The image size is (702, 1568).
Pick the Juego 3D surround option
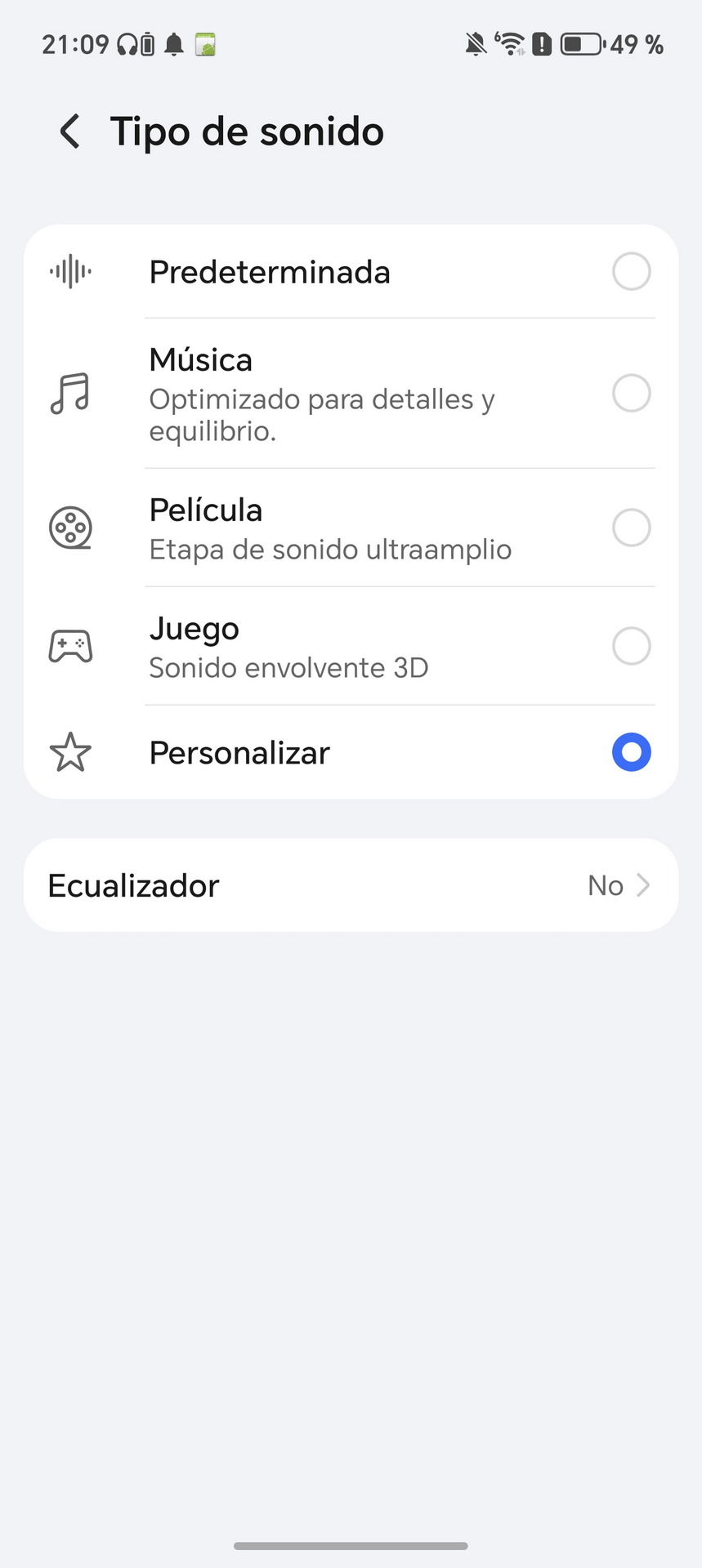click(631, 646)
